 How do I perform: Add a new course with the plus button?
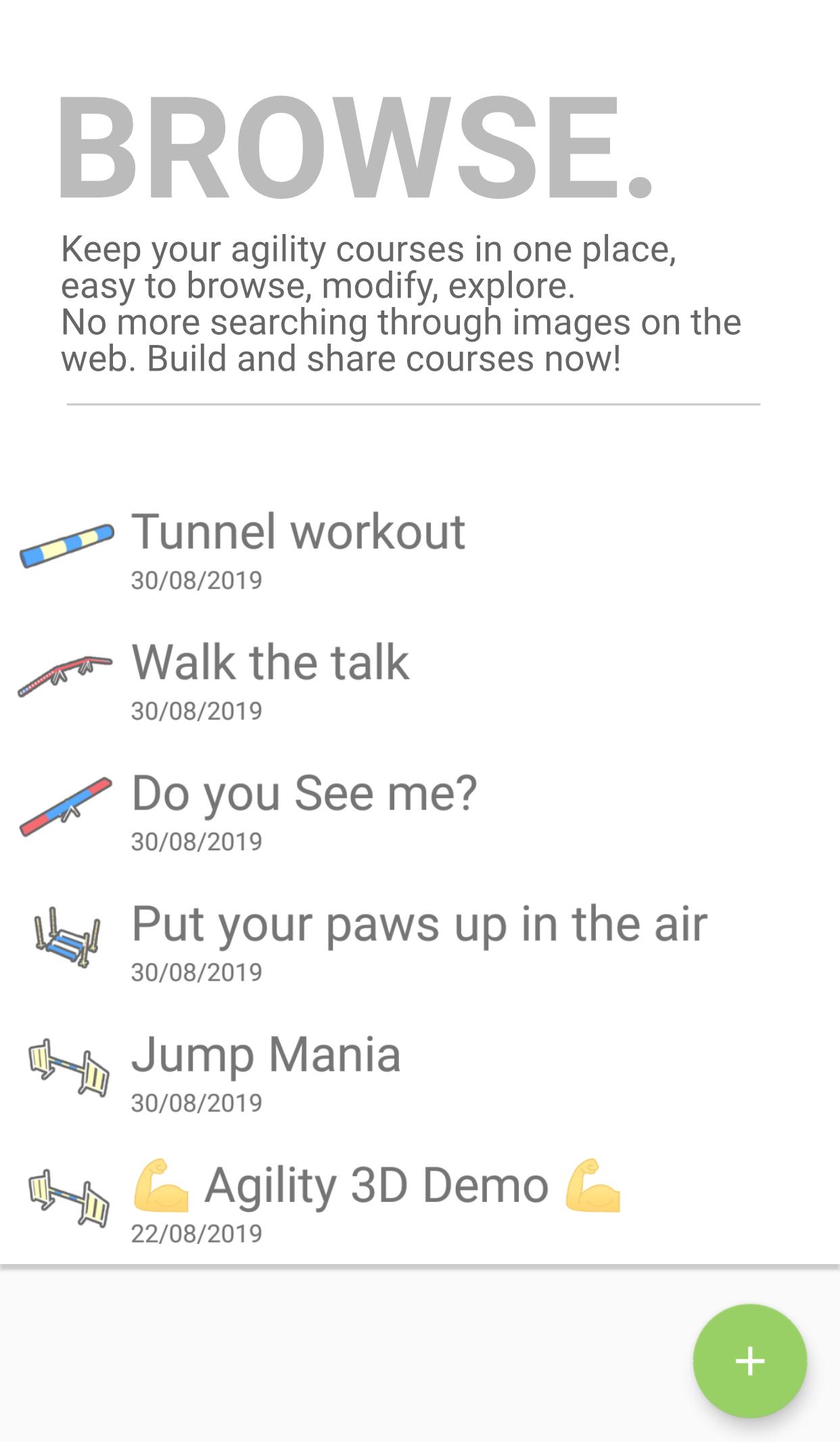coord(750,1361)
